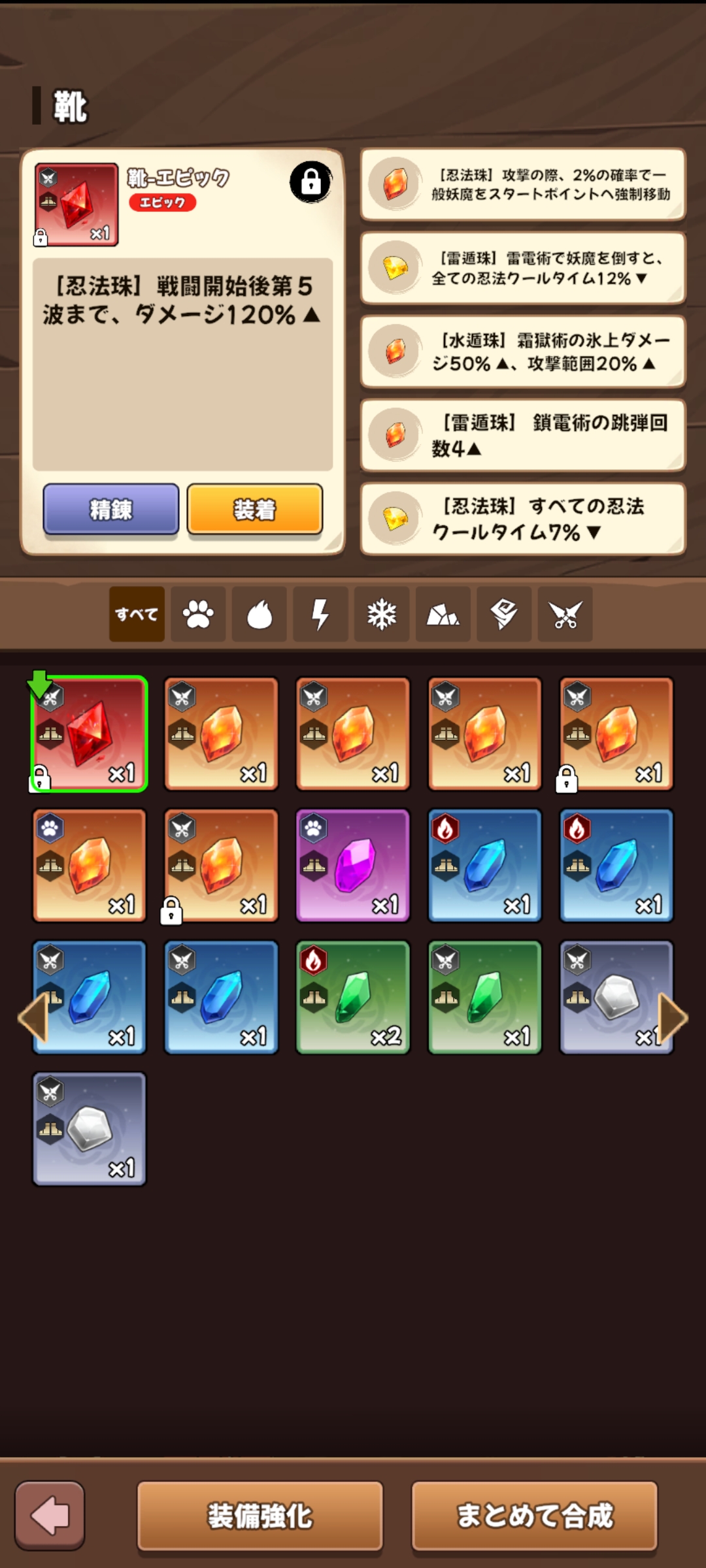The width and height of the screenshot is (706, 1568).
Task: Open the 鎖電術の跳弾回数4 gem slot
Action: pos(523,435)
